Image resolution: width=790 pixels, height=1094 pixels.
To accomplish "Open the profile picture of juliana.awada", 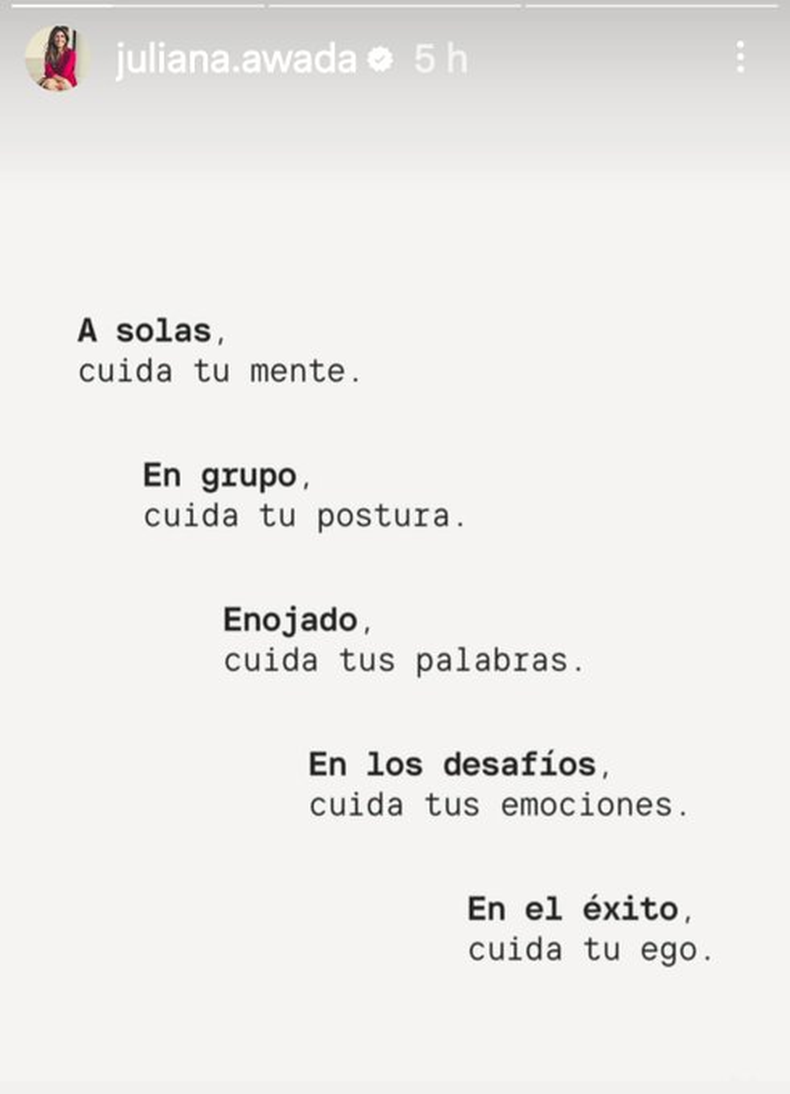I will point(52,56).
